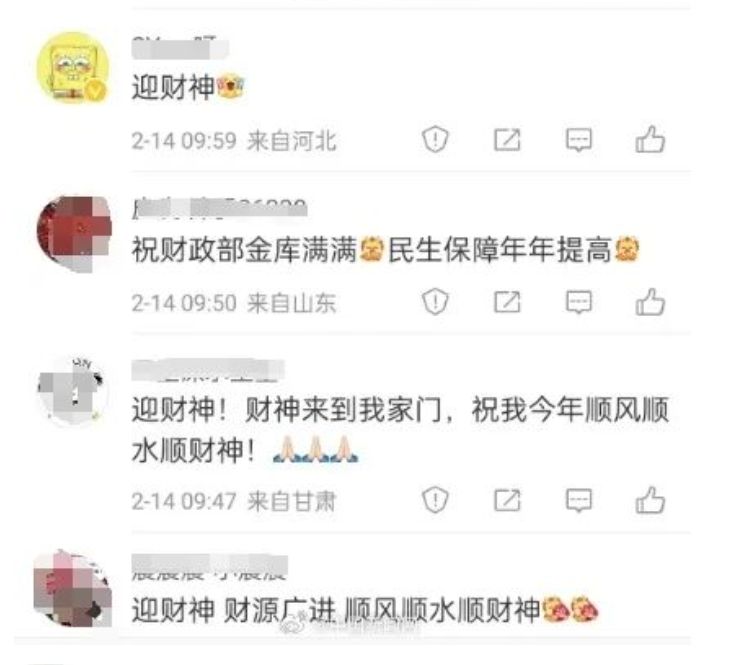The width and height of the screenshot is (739, 665).
Task: Report the 祝财政部金库满满 comment
Action: (x=435, y=301)
